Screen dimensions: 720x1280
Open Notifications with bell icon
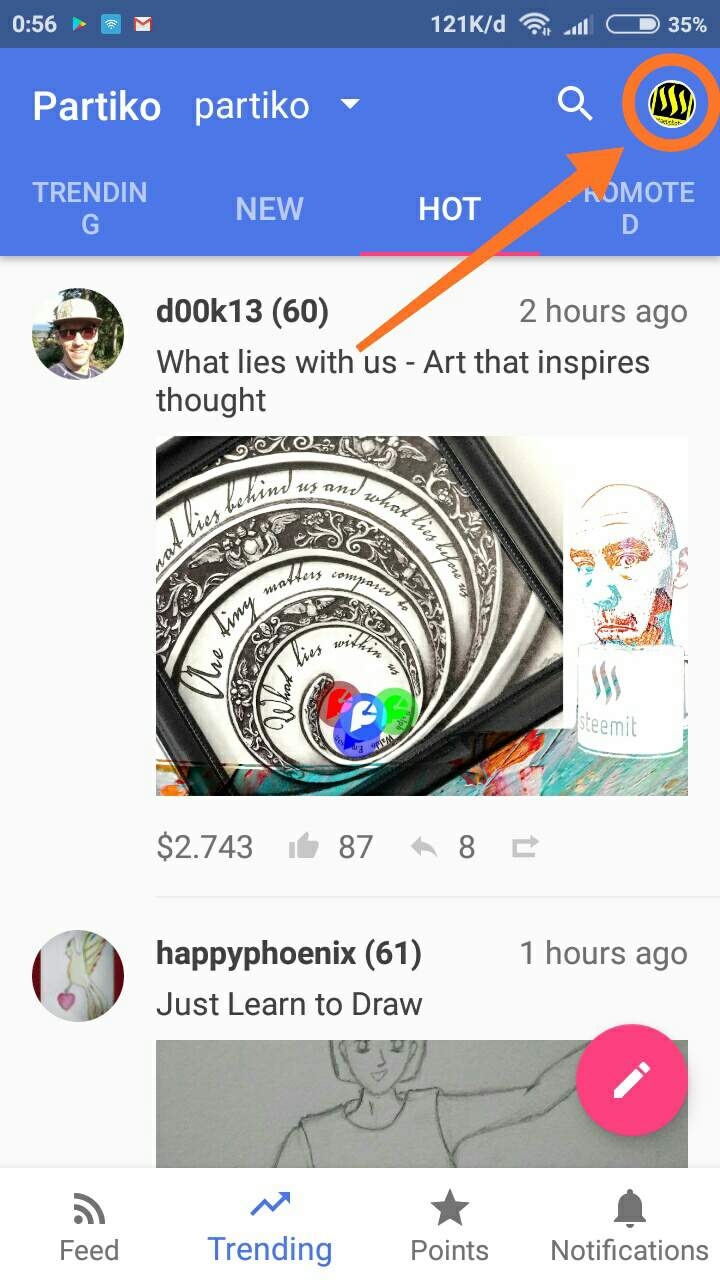(628, 1224)
